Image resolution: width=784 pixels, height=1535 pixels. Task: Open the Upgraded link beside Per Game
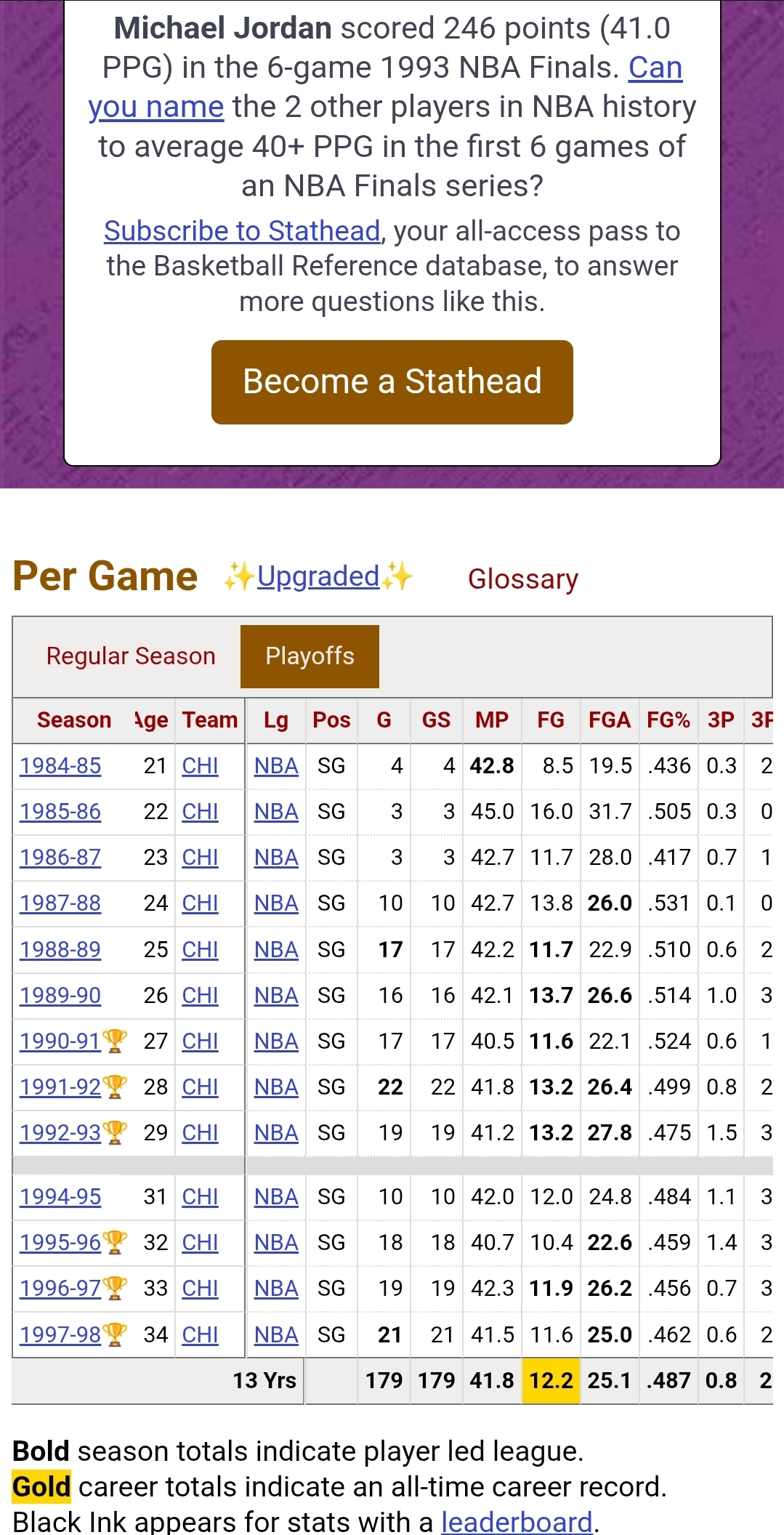click(318, 576)
